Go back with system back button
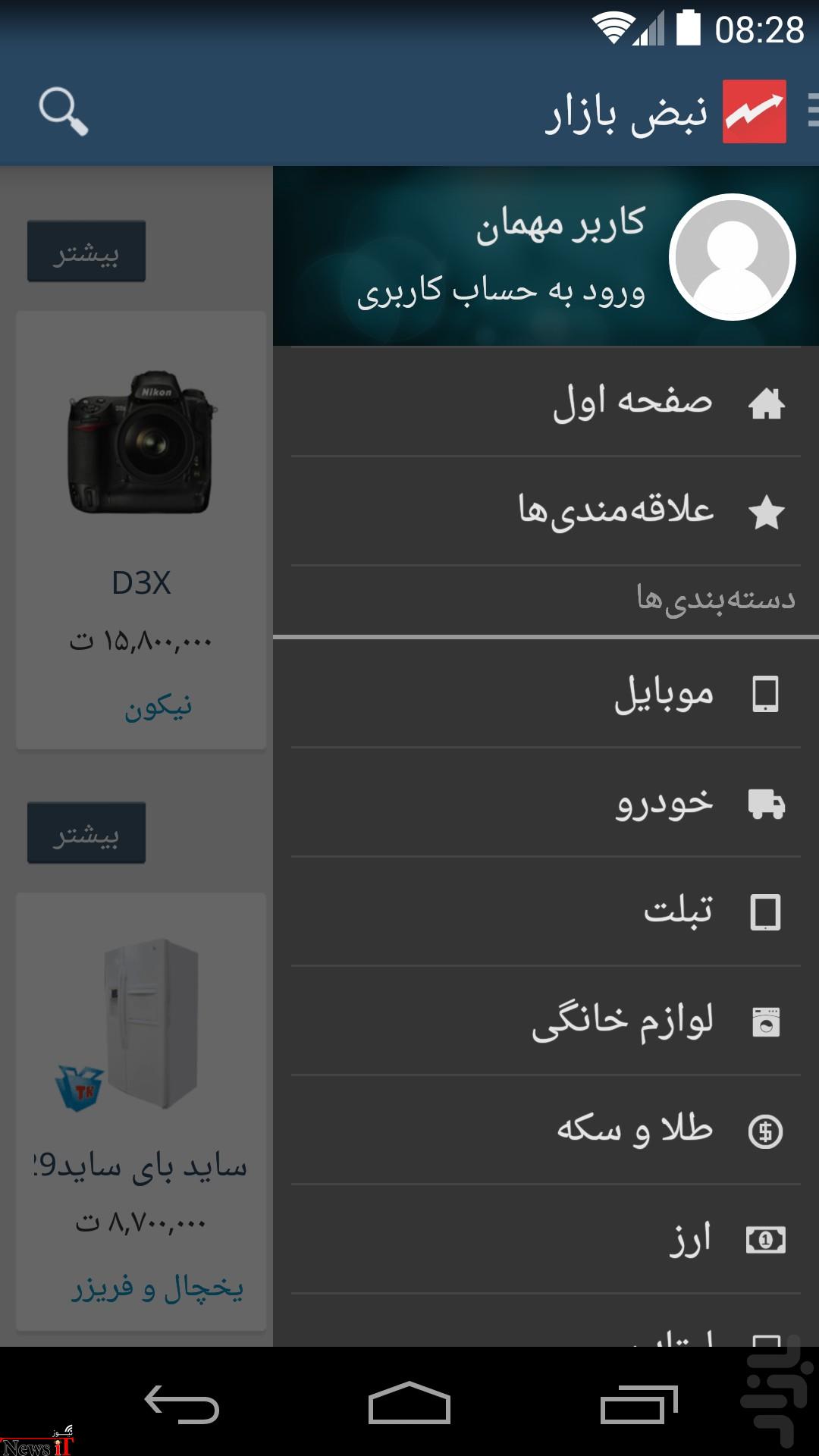Screen dimensions: 819x1456 click(182, 1404)
